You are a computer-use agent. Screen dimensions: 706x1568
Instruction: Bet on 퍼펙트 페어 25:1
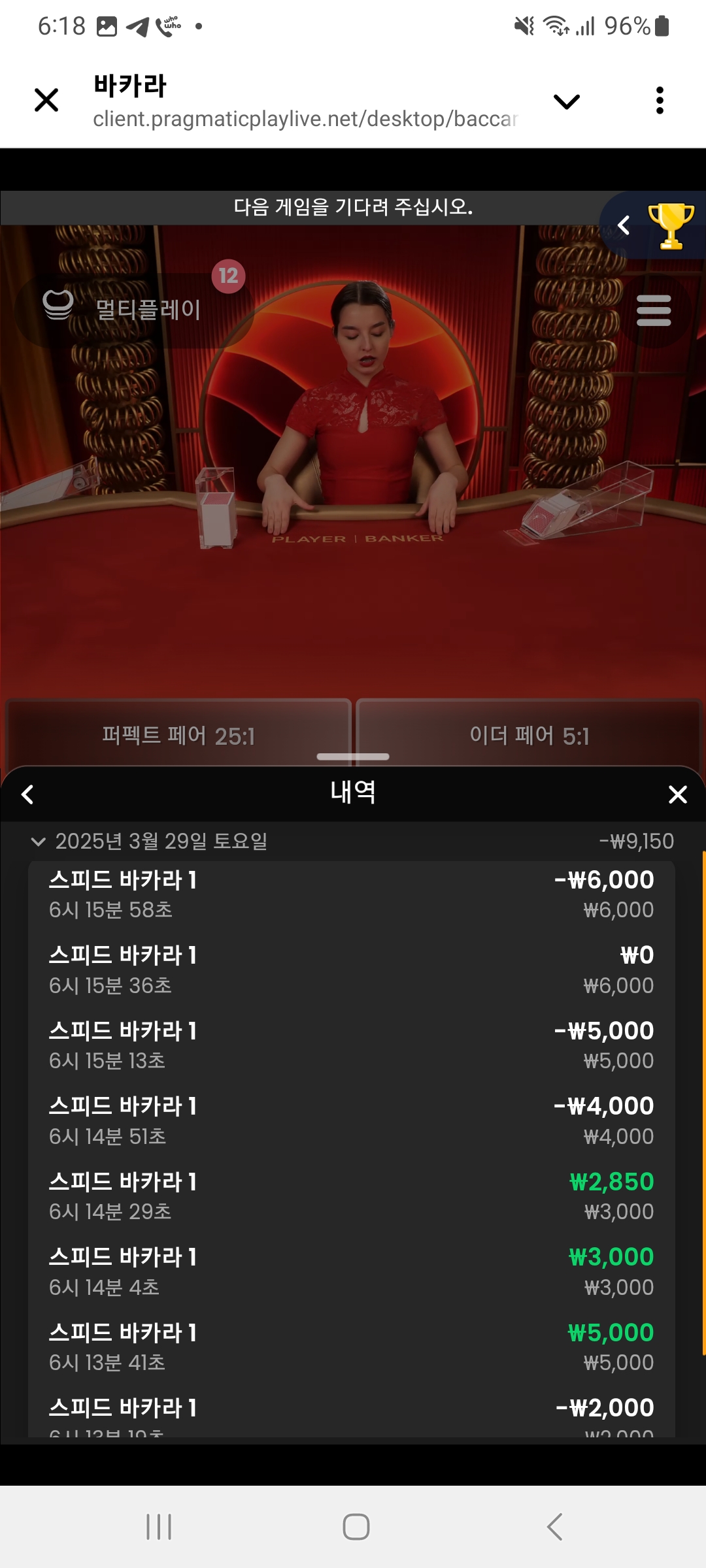click(178, 736)
